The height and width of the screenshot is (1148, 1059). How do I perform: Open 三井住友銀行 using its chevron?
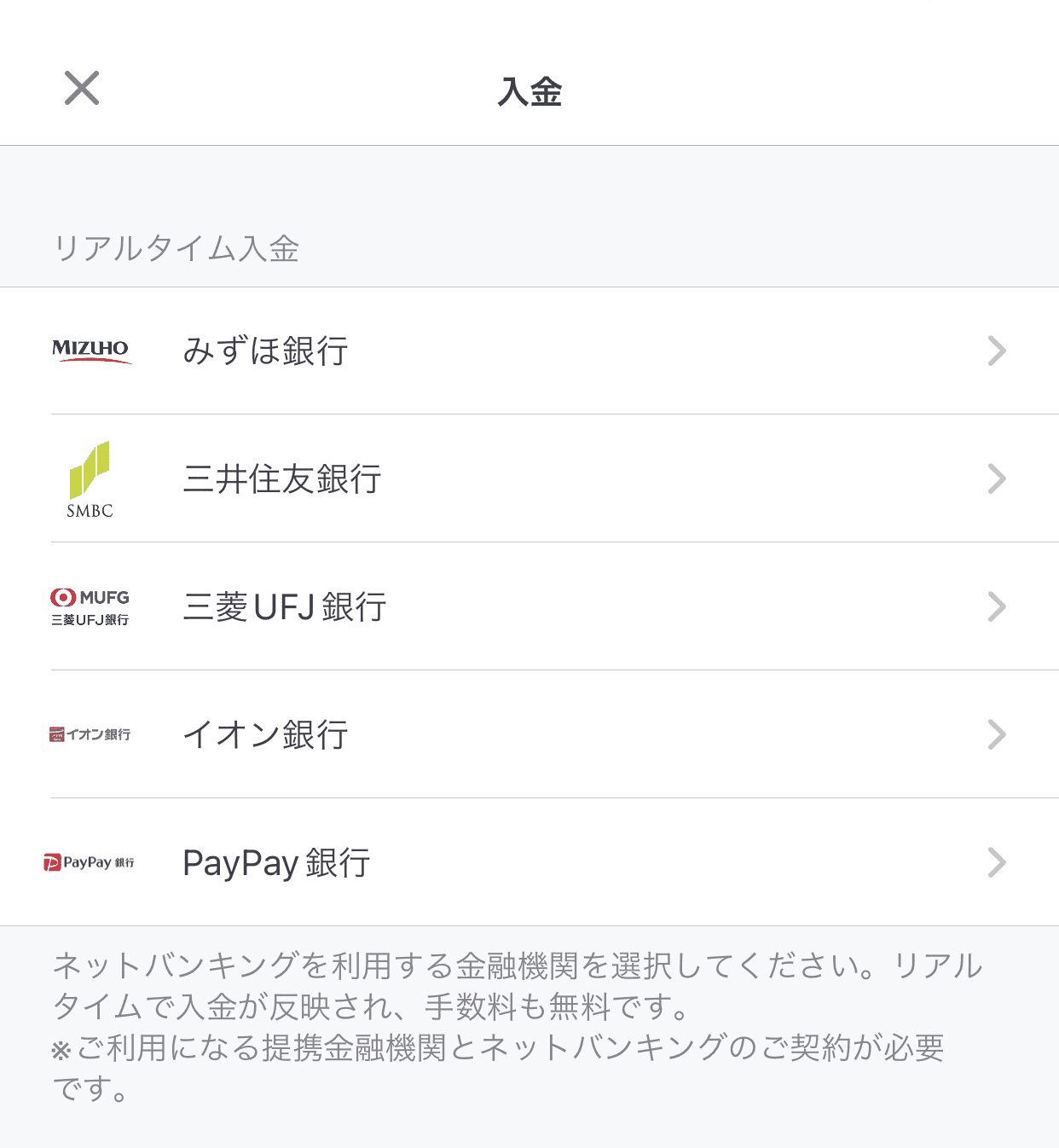point(996,479)
